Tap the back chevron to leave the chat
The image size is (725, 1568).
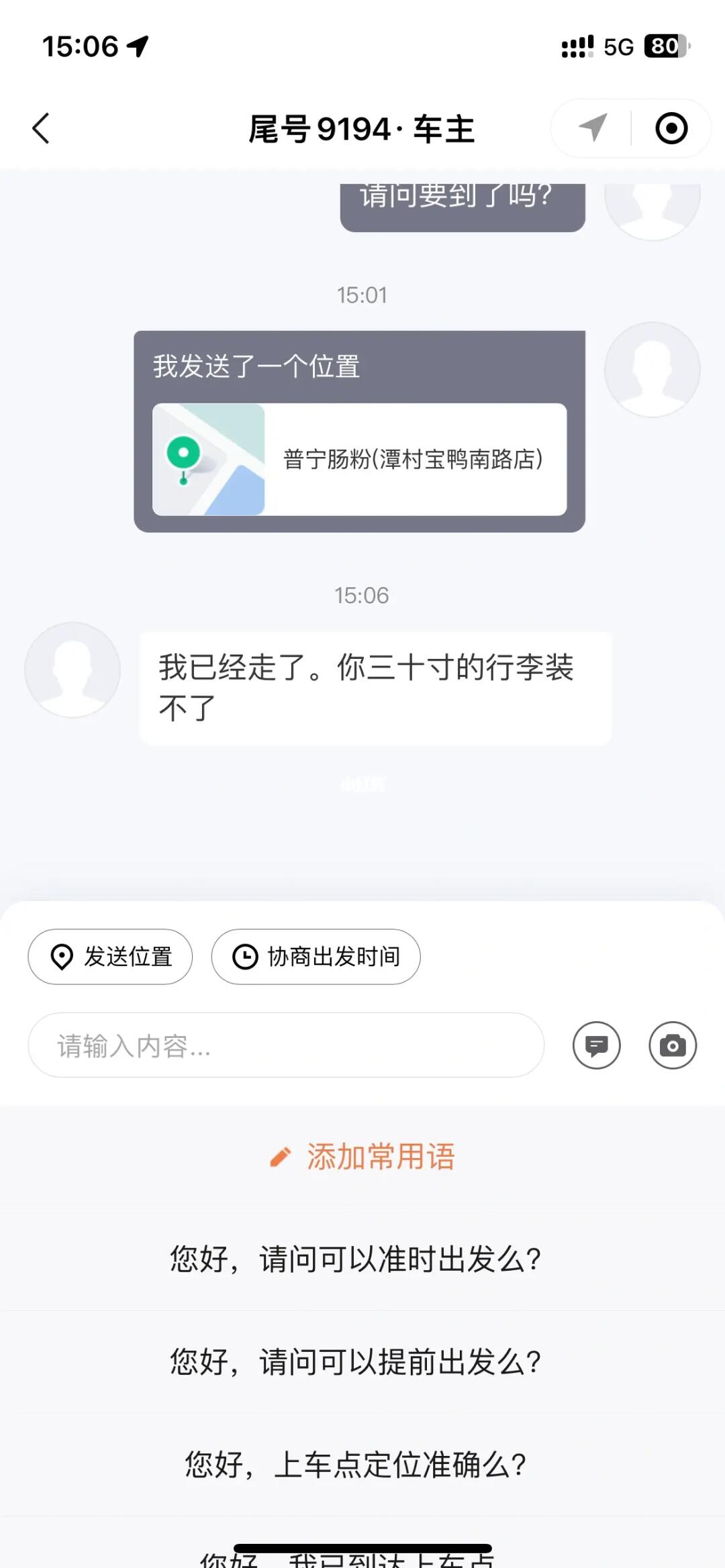click(x=42, y=127)
